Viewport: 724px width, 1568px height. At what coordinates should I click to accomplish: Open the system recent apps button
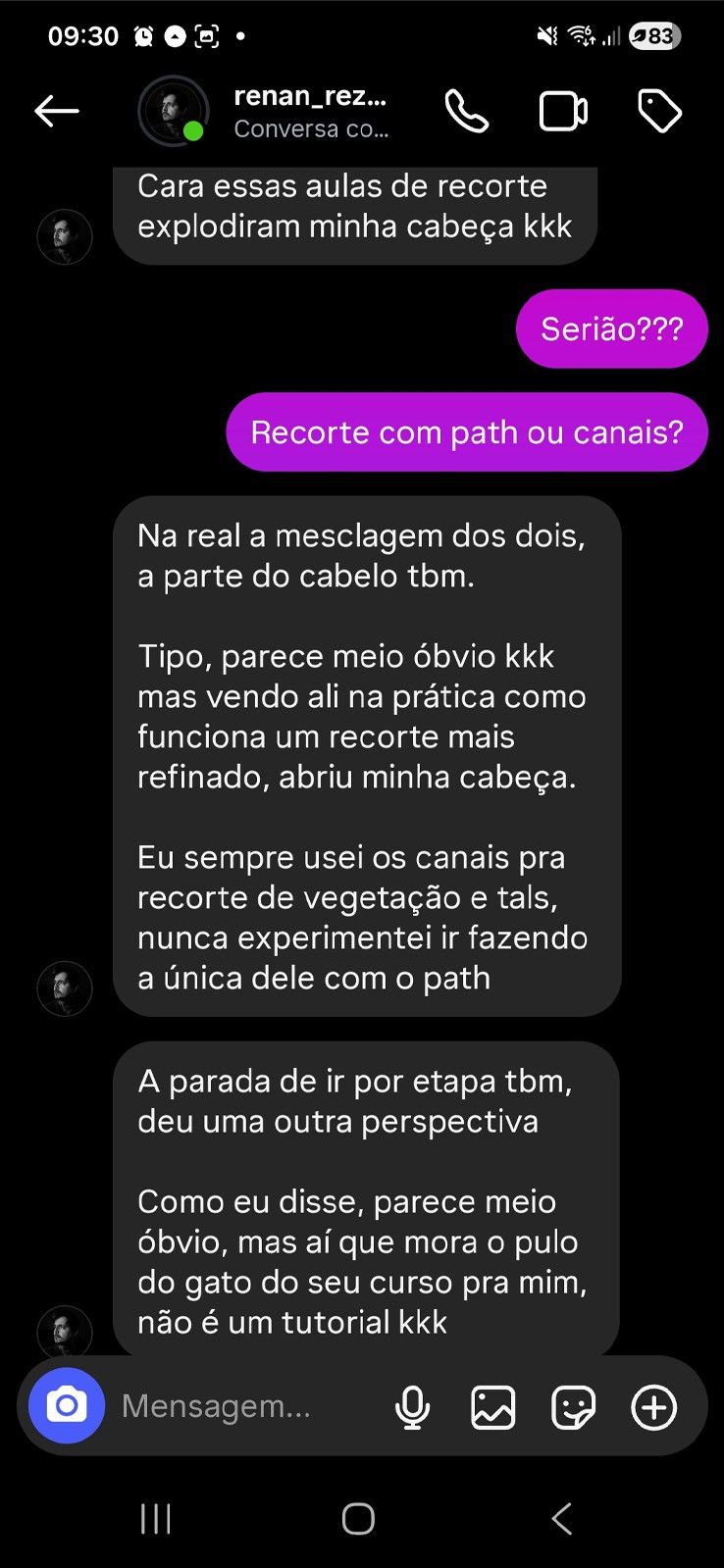155,1518
